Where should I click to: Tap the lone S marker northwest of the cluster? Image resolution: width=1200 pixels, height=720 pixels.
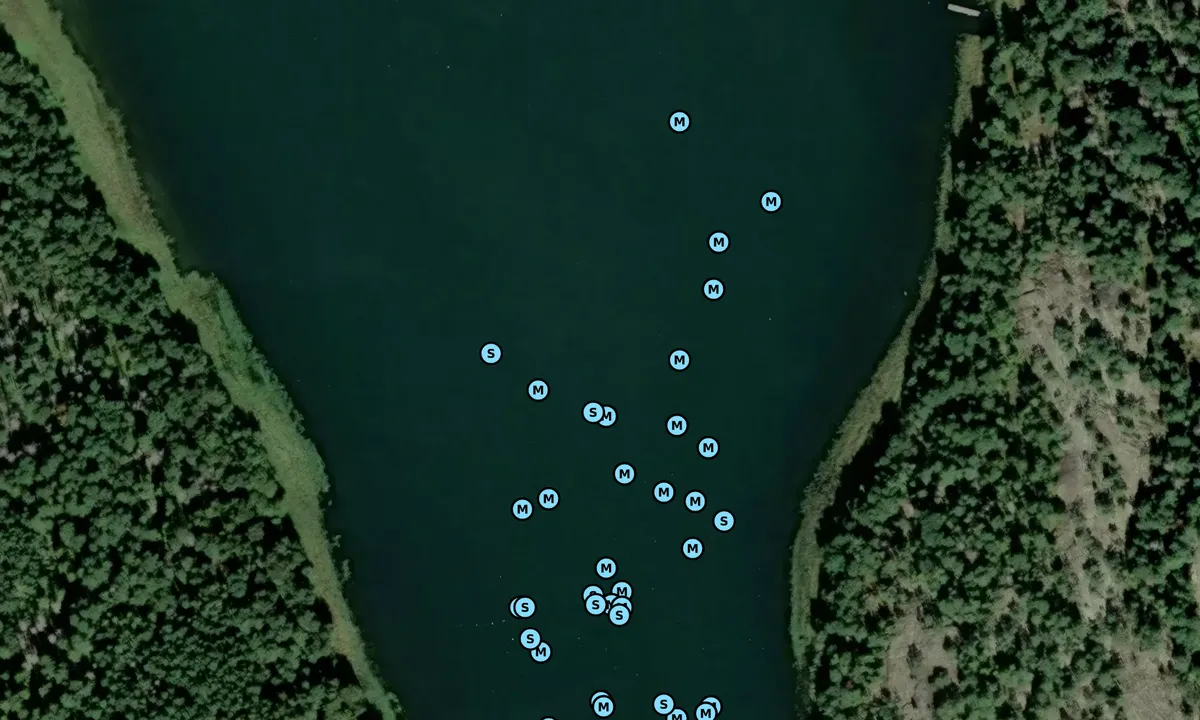tap(490, 353)
